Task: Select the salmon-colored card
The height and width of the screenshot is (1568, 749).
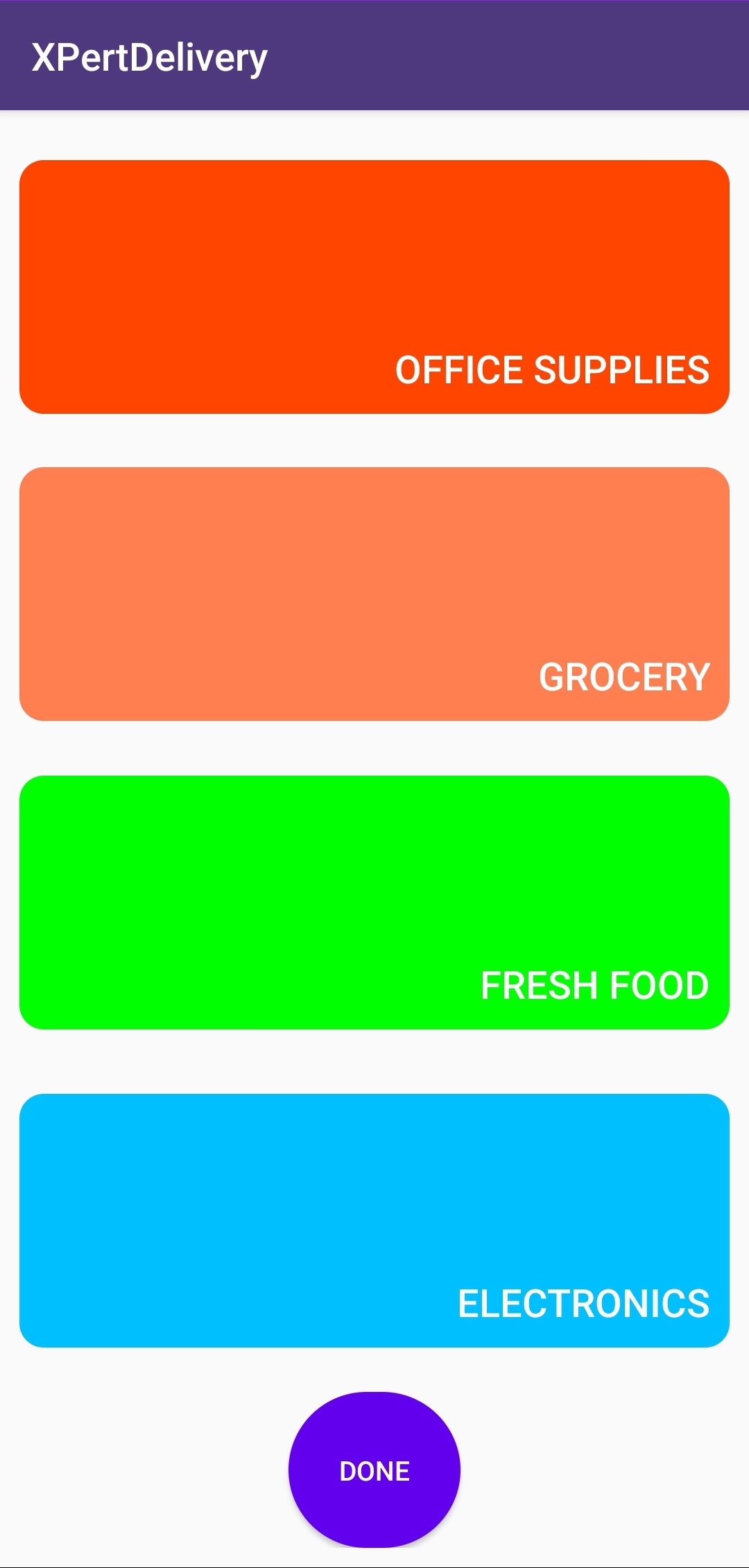Action: click(374, 593)
